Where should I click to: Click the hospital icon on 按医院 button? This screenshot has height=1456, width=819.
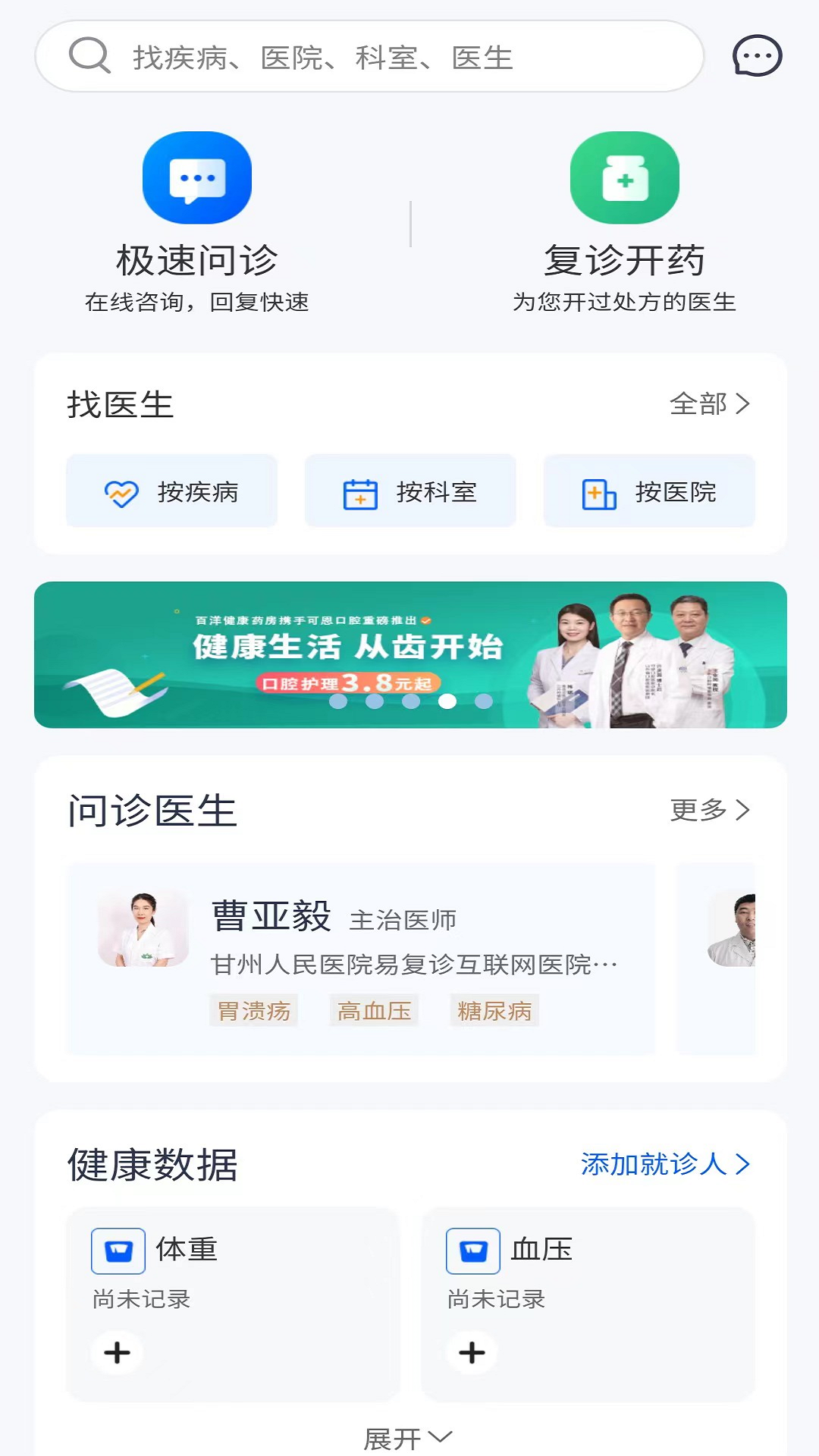point(600,491)
